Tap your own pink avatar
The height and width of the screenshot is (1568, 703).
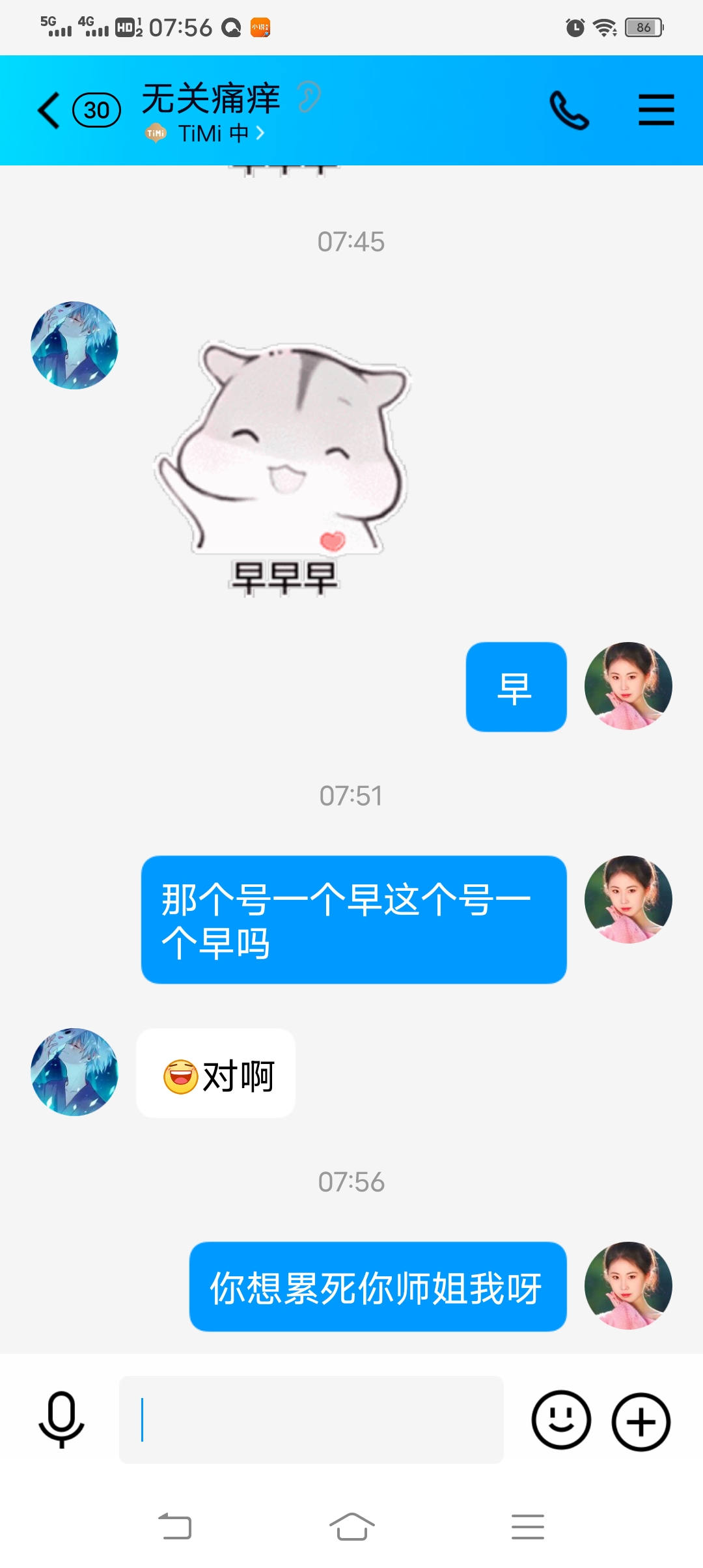(x=629, y=686)
